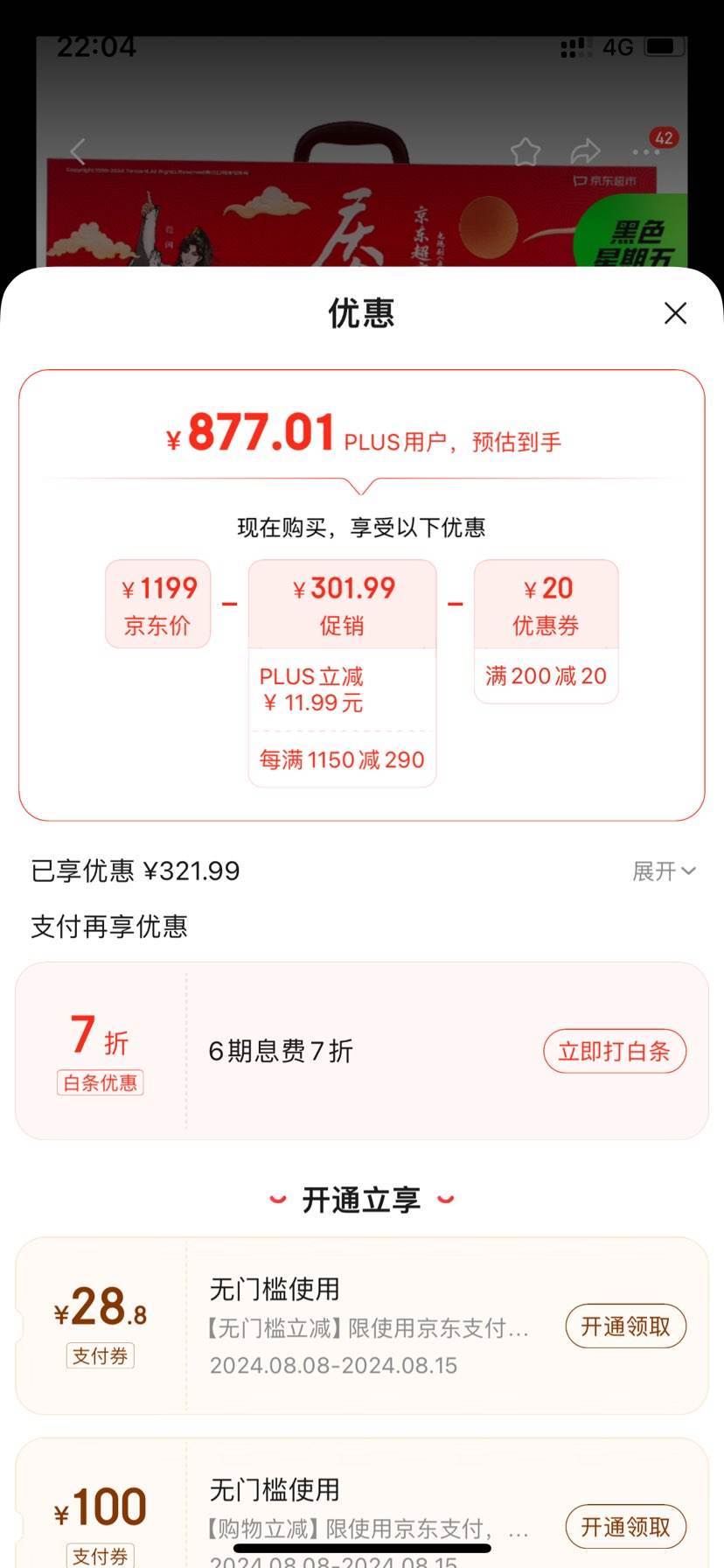
Task: Close the 优惠 popup
Action: pyautogui.click(x=674, y=313)
